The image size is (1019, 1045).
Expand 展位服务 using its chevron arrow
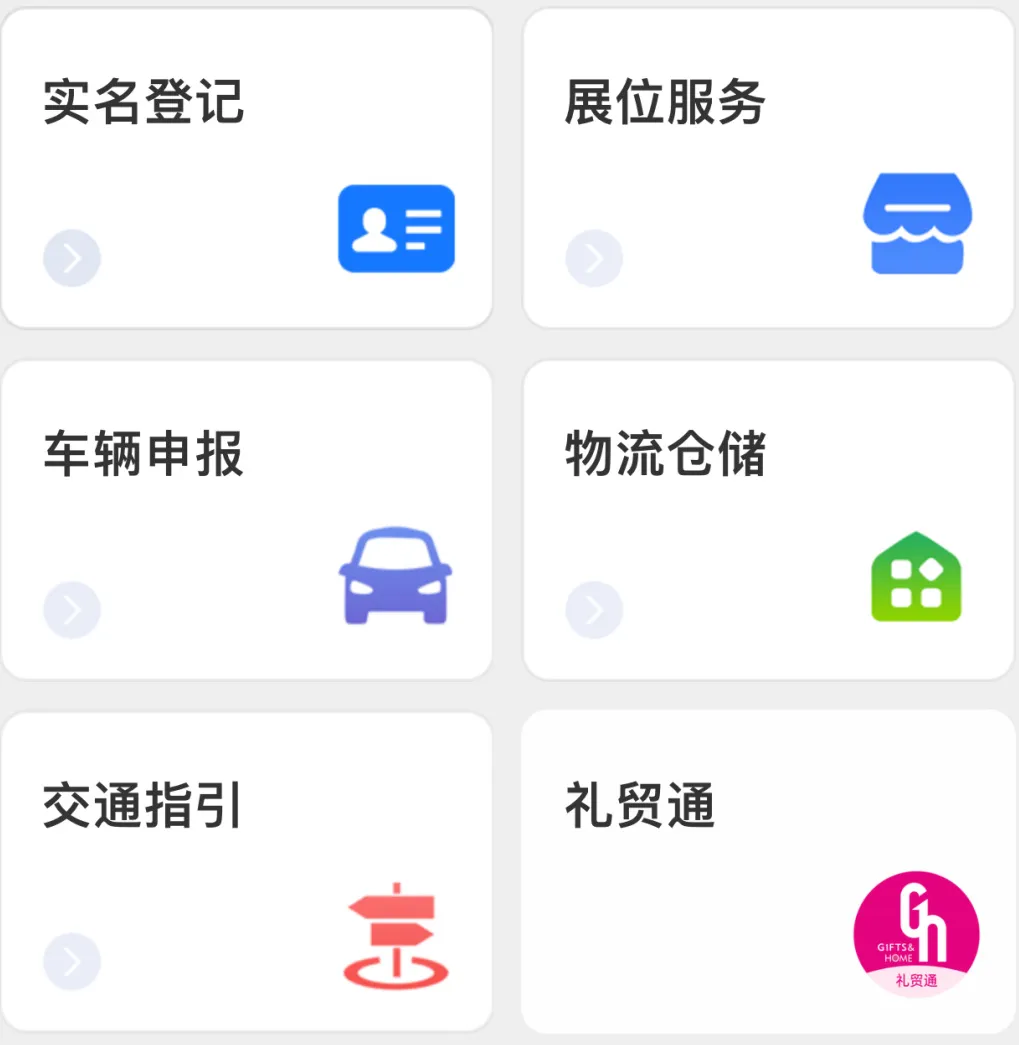(x=594, y=257)
